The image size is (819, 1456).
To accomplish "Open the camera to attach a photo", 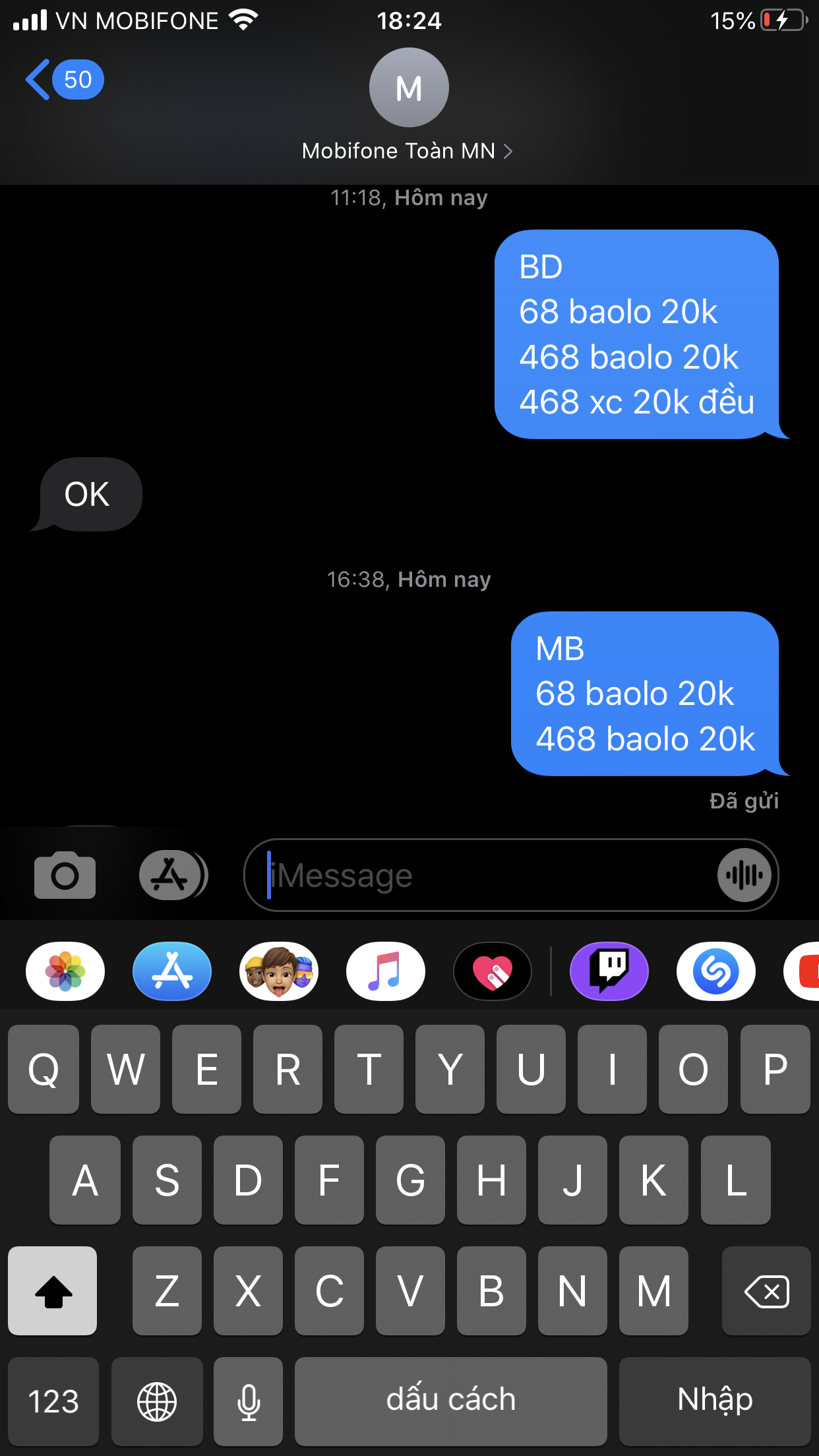I will click(x=65, y=875).
